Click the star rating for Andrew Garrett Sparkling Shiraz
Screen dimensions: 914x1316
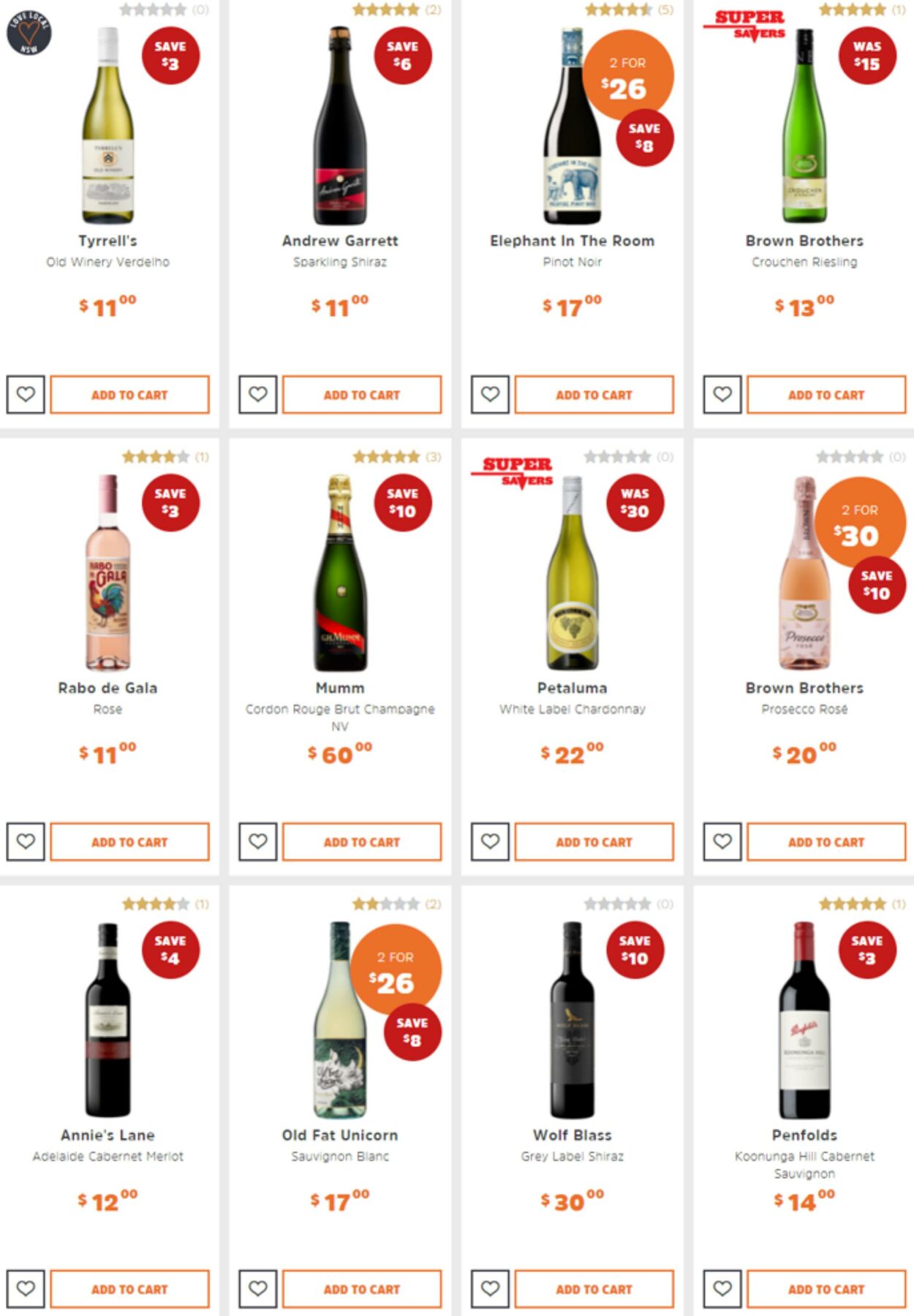(x=385, y=11)
